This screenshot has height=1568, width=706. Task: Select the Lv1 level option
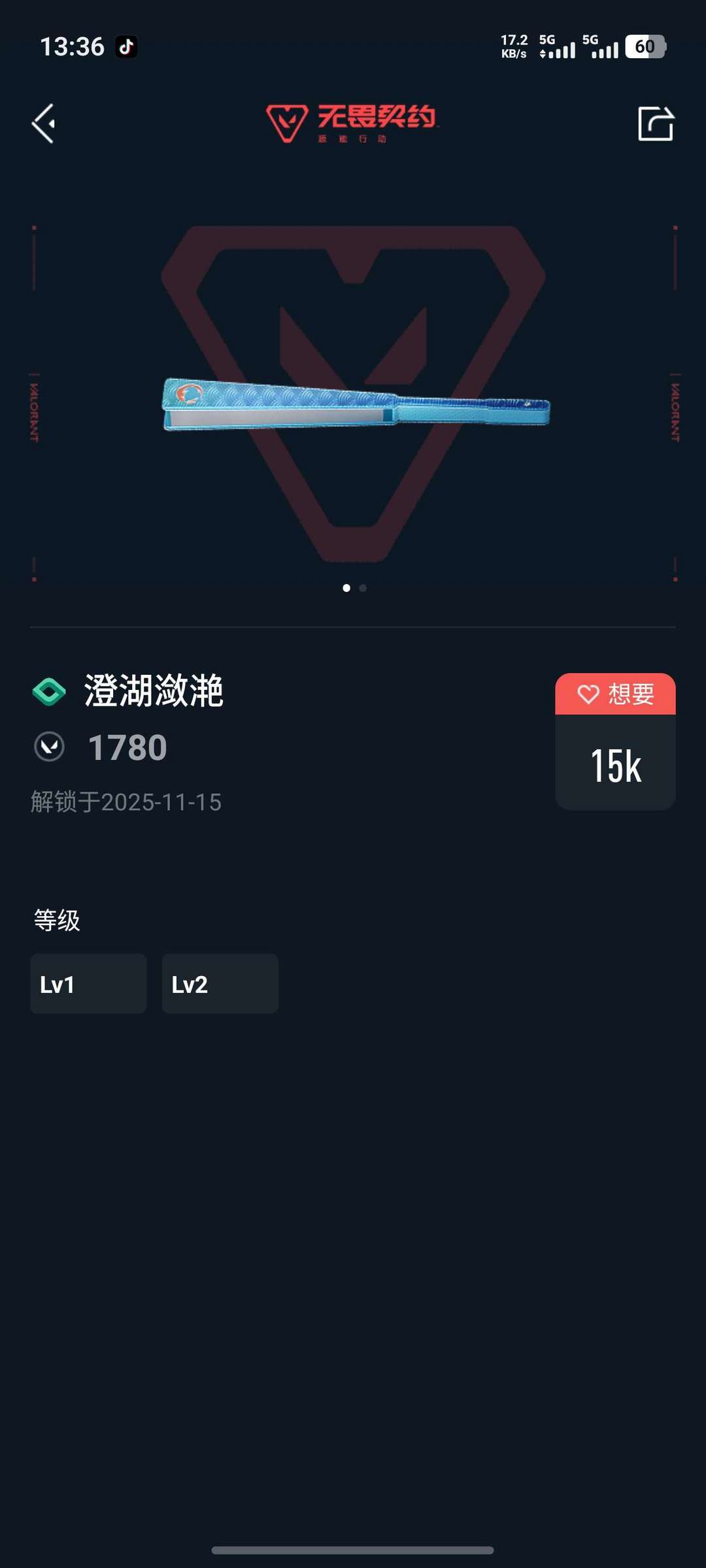[x=88, y=984]
